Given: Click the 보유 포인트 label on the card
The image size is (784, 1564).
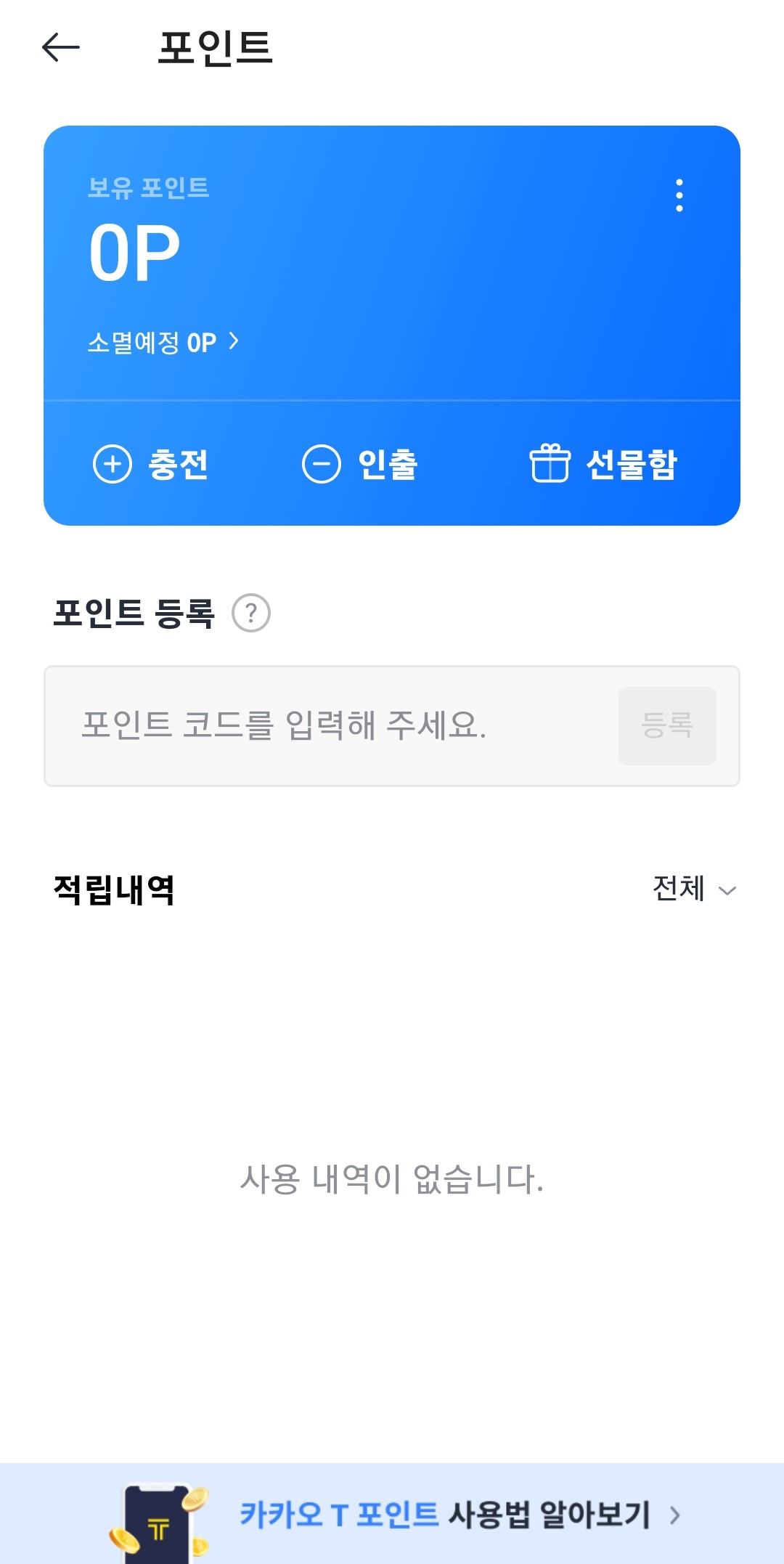Looking at the screenshot, I should click(x=147, y=189).
